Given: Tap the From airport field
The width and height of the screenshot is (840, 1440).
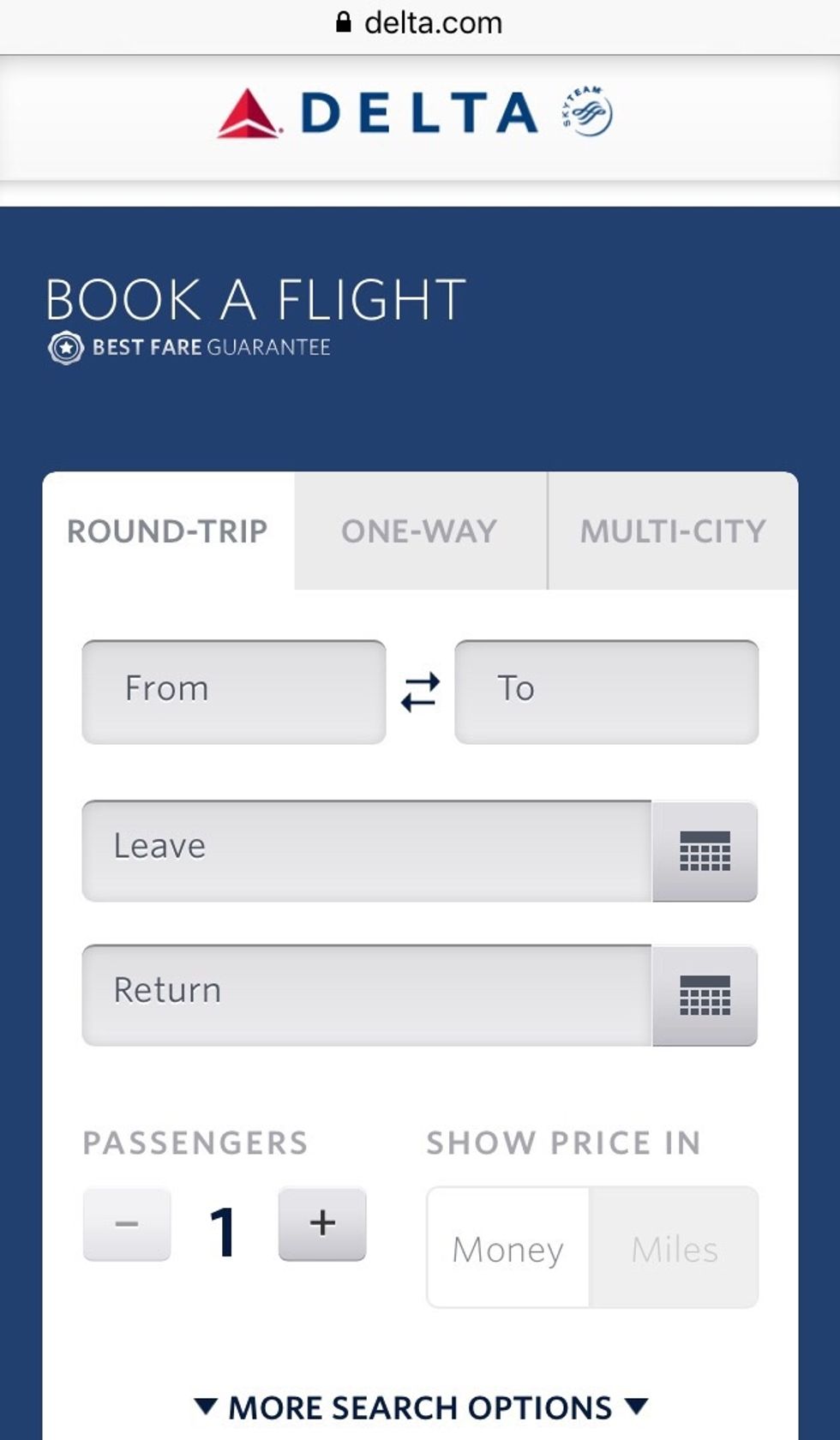Looking at the screenshot, I should click(233, 691).
